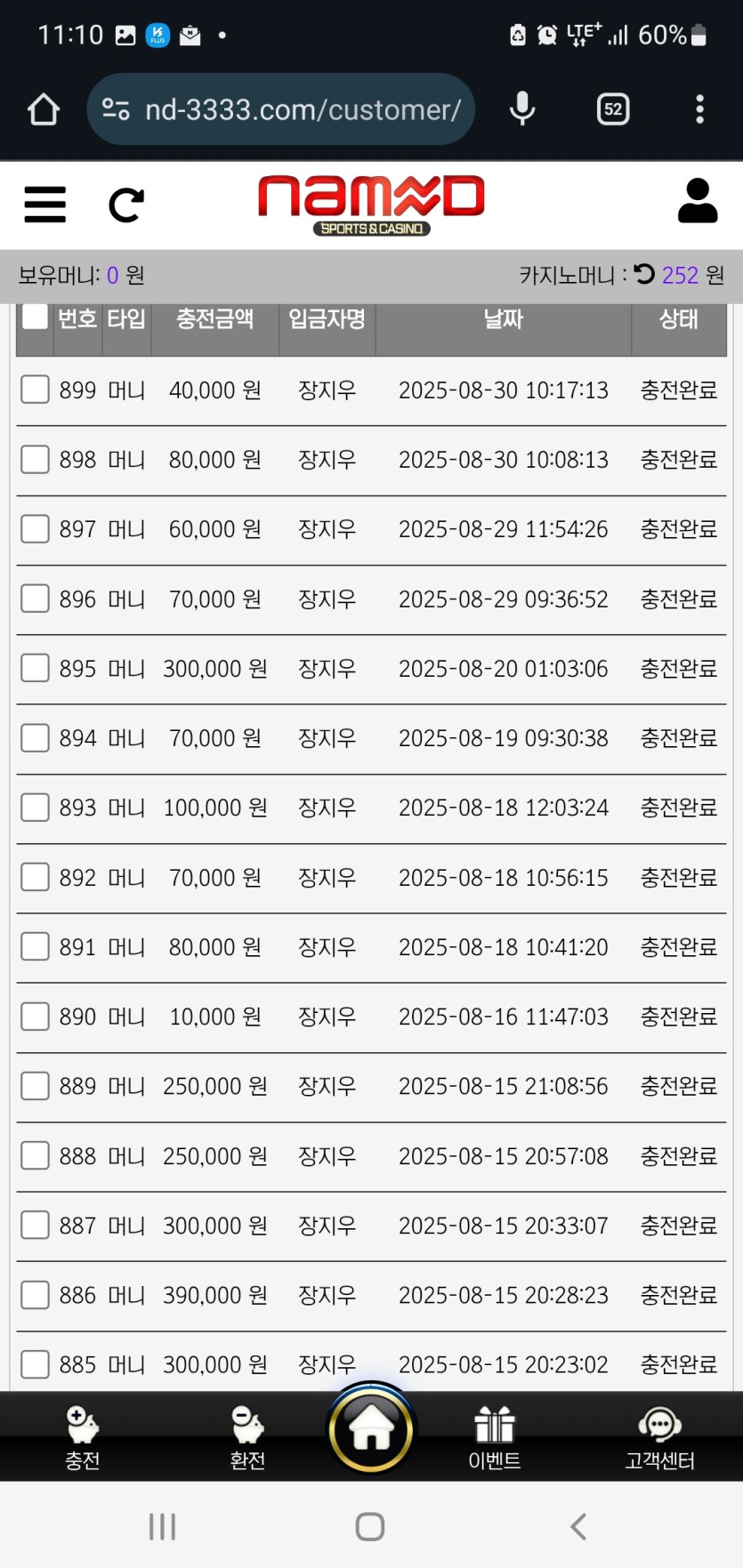This screenshot has height=1568, width=743.
Task: Tick the select-all checkbox in the table header
Action: point(35,317)
